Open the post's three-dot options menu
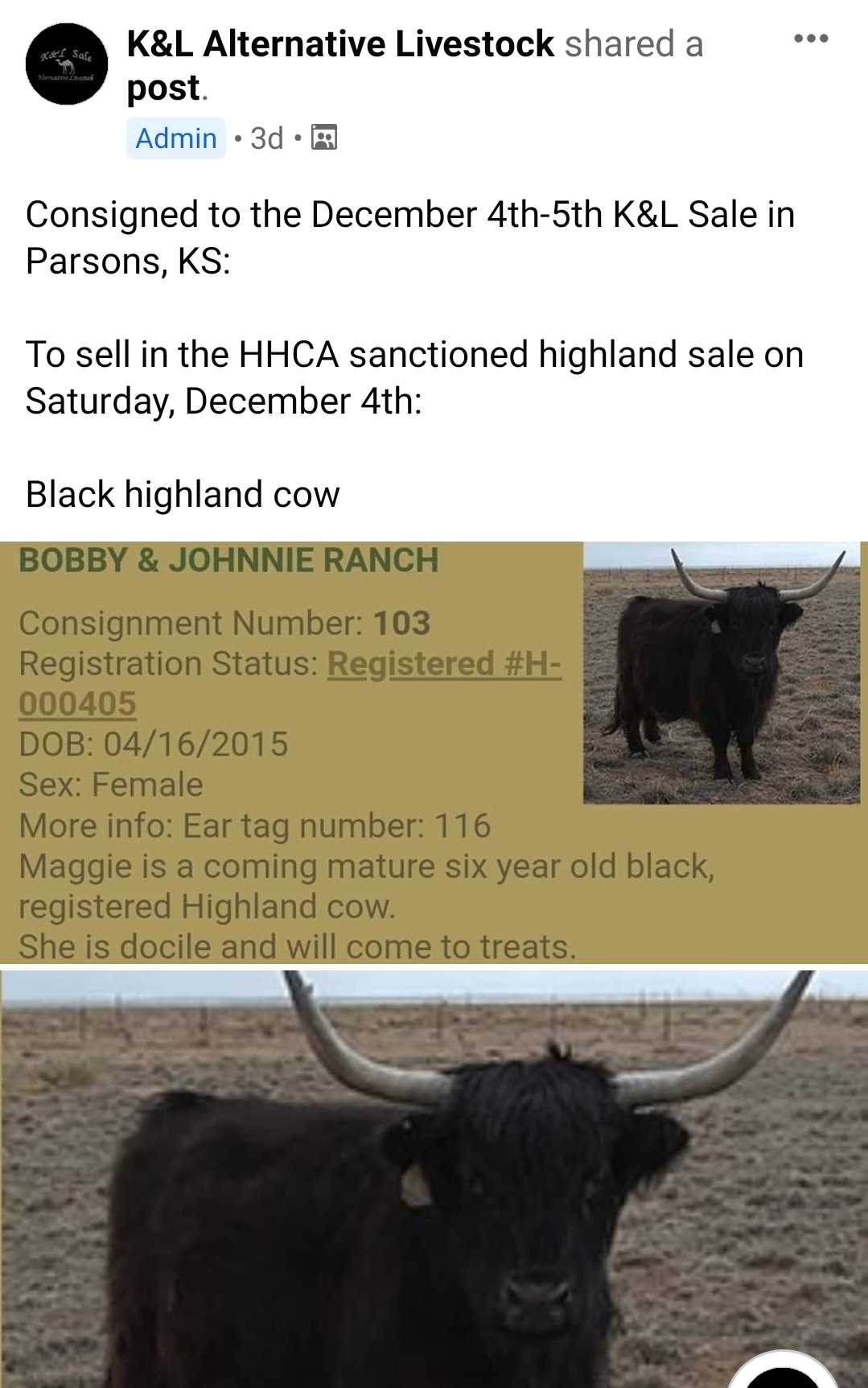The image size is (868, 1388). [x=810, y=39]
